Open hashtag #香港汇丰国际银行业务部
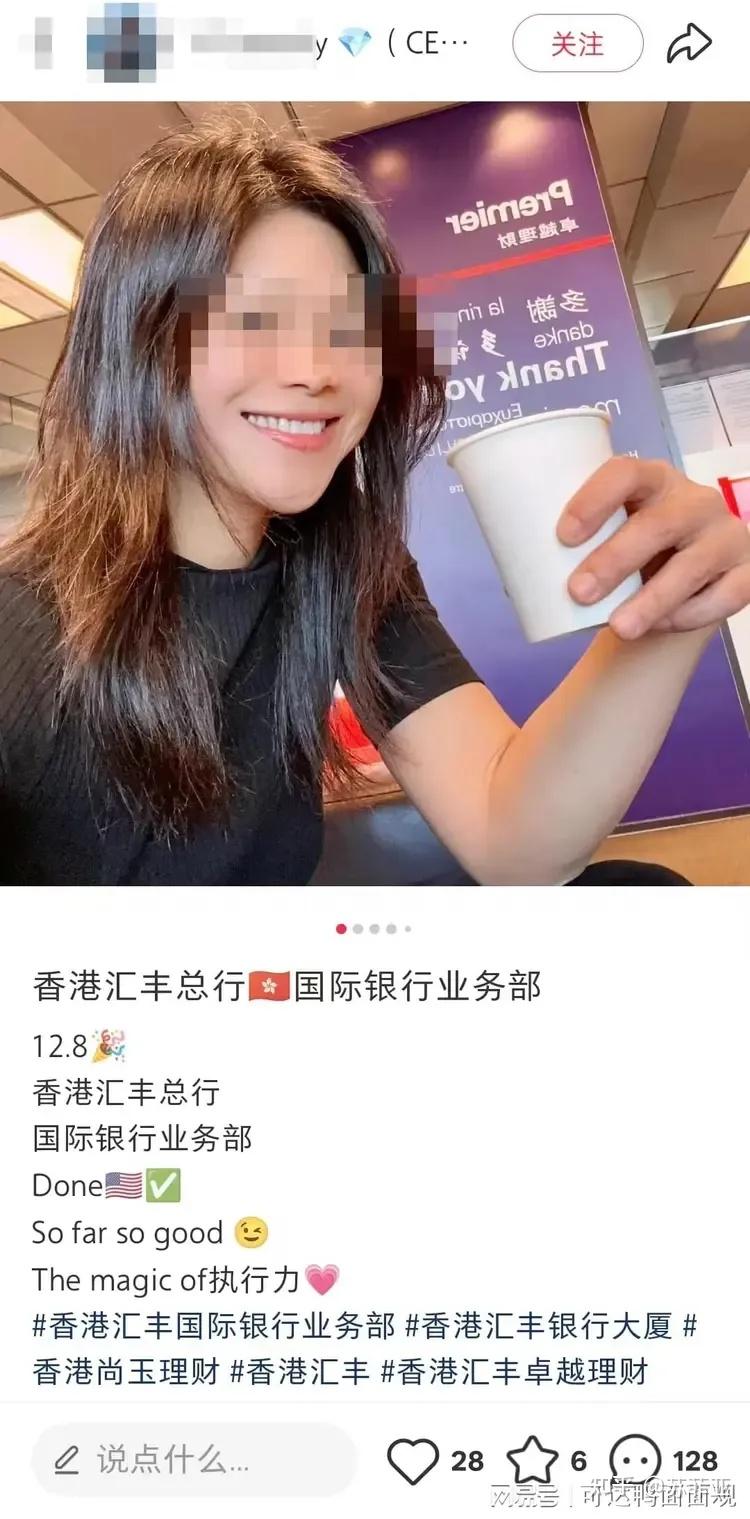The image size is (750, 1519). tap(214, 1326)
